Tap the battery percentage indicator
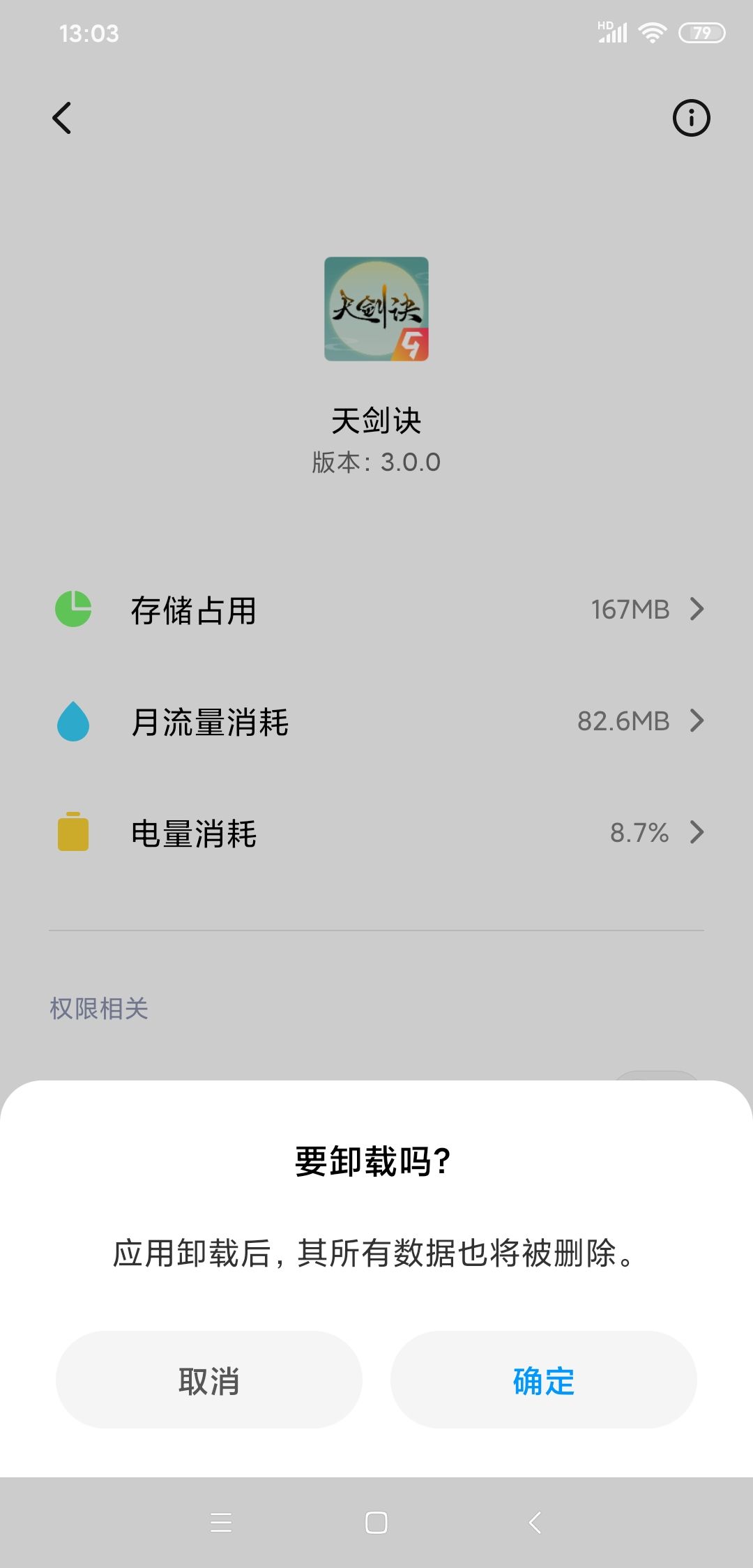Screen dimensions: 753x1568 point(701,31)
